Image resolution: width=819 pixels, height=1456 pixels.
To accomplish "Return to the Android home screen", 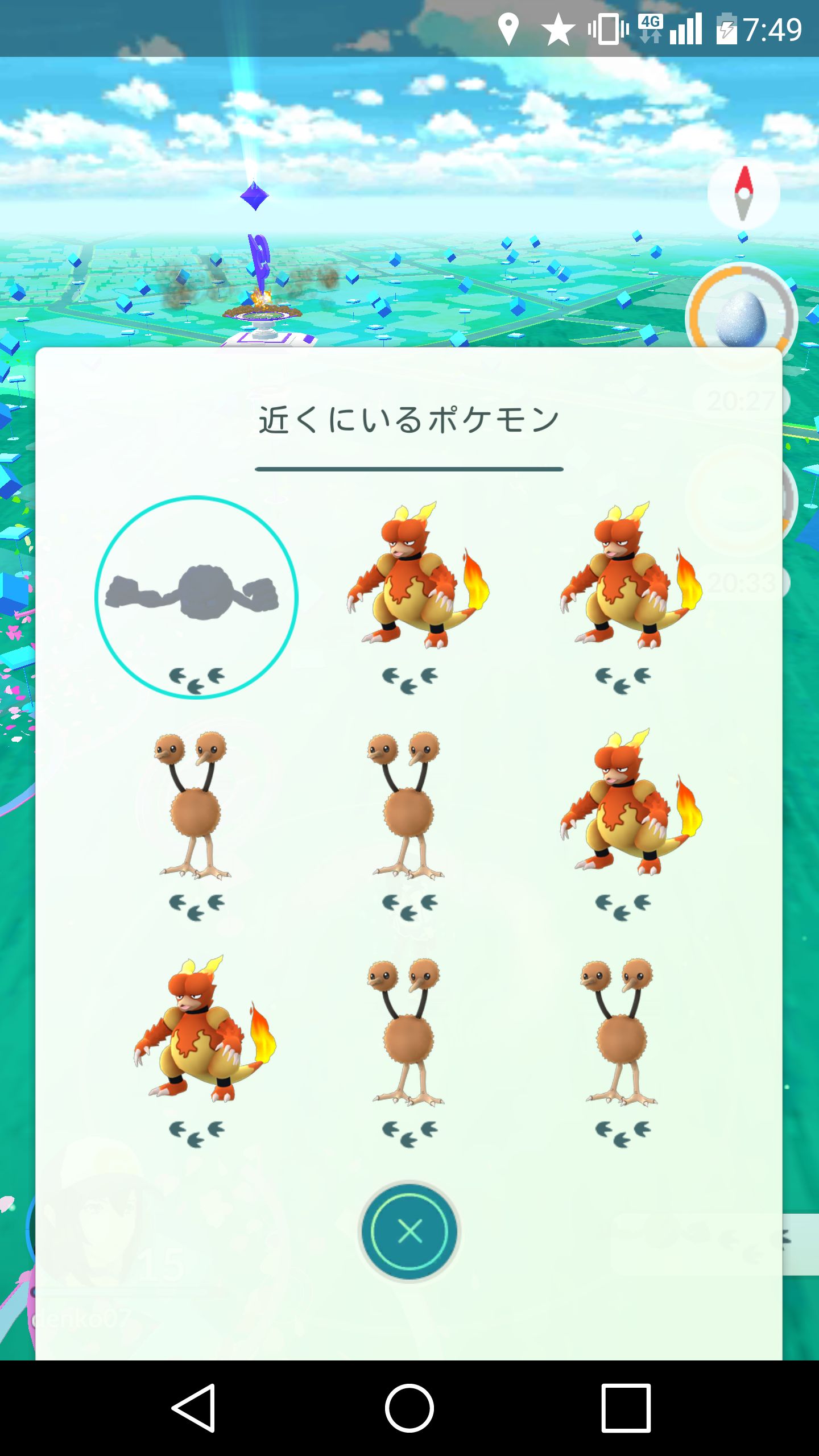I will (x=409, y=1408).
